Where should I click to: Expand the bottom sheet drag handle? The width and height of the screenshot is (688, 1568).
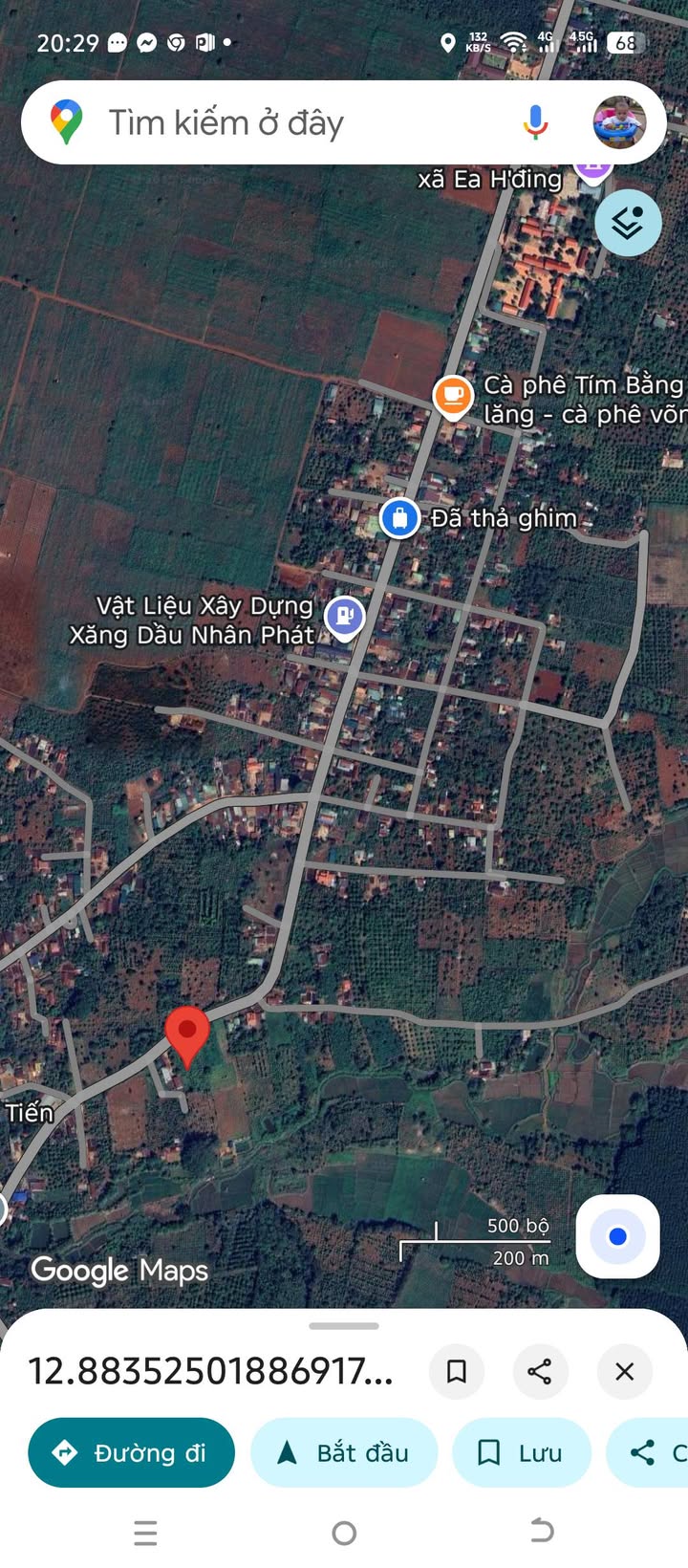pos(344,1326)
